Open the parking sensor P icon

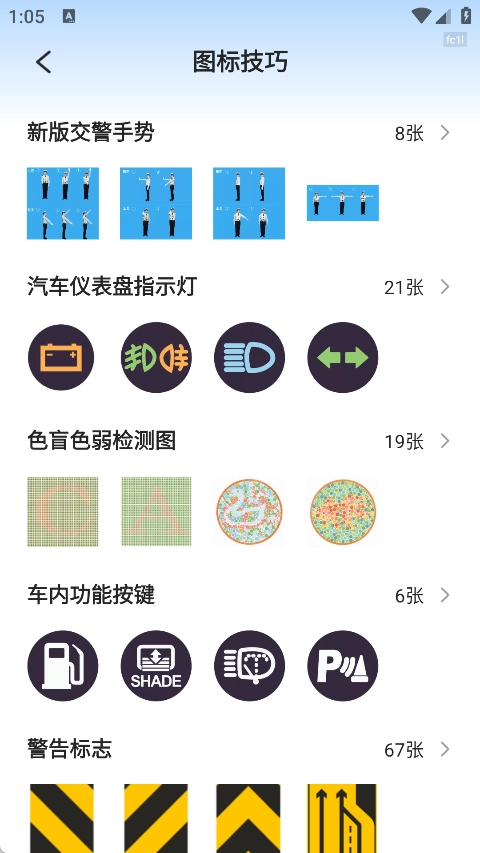[x=342, y=666]
